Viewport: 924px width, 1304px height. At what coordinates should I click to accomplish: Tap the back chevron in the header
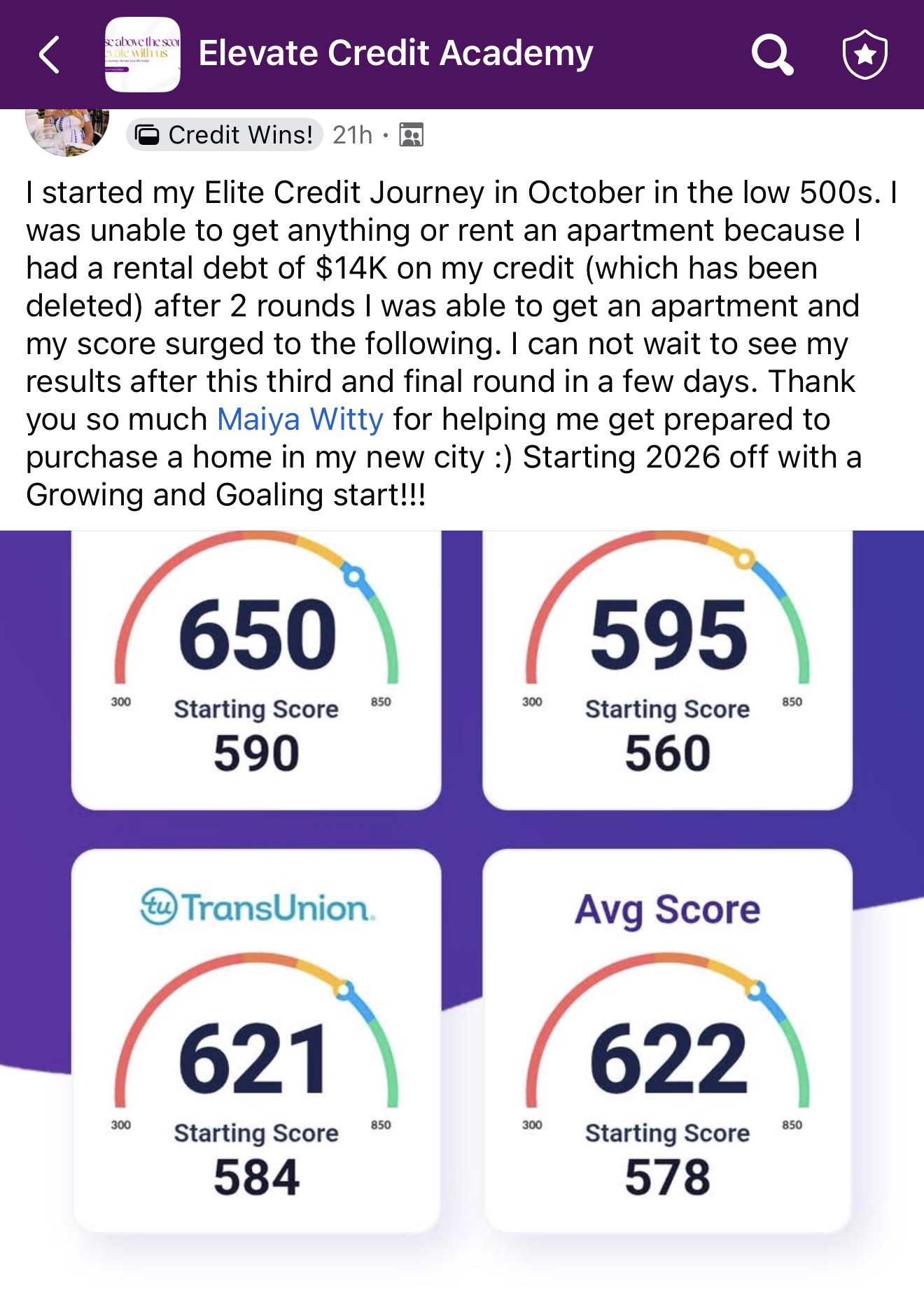pos(48,53)
